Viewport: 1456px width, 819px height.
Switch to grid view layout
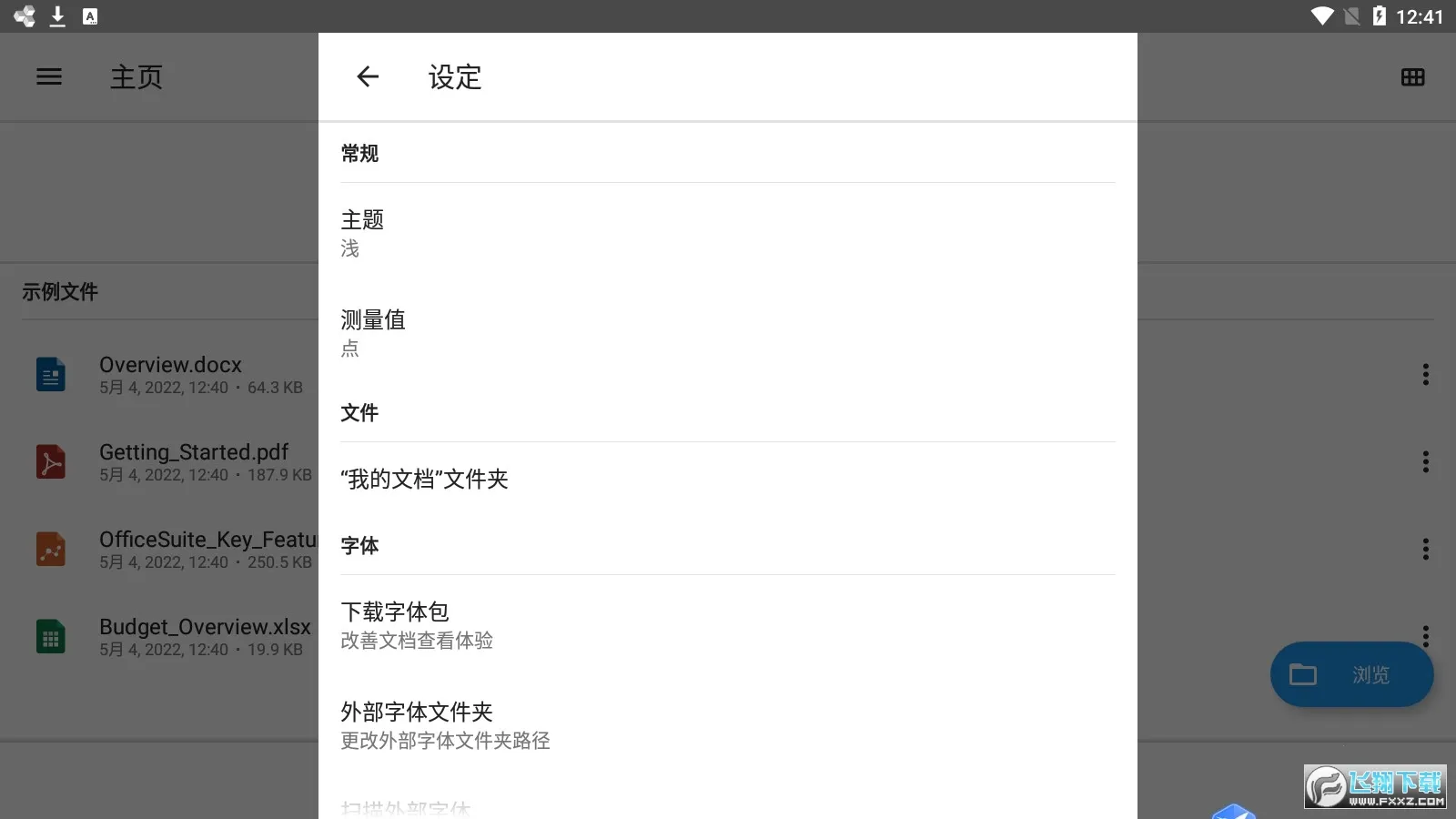click(x=1412, y=77)
